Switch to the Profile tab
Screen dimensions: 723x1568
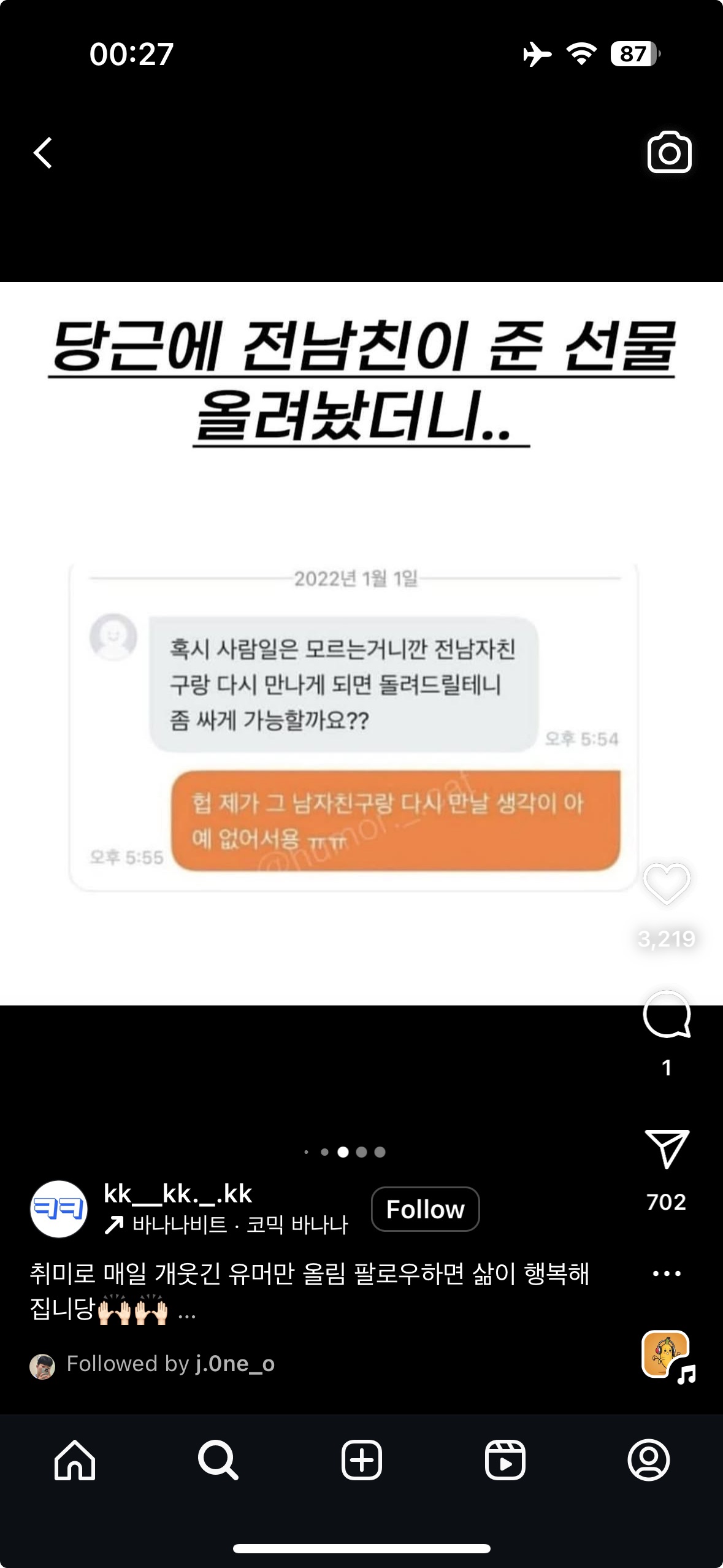[648, 1460]
